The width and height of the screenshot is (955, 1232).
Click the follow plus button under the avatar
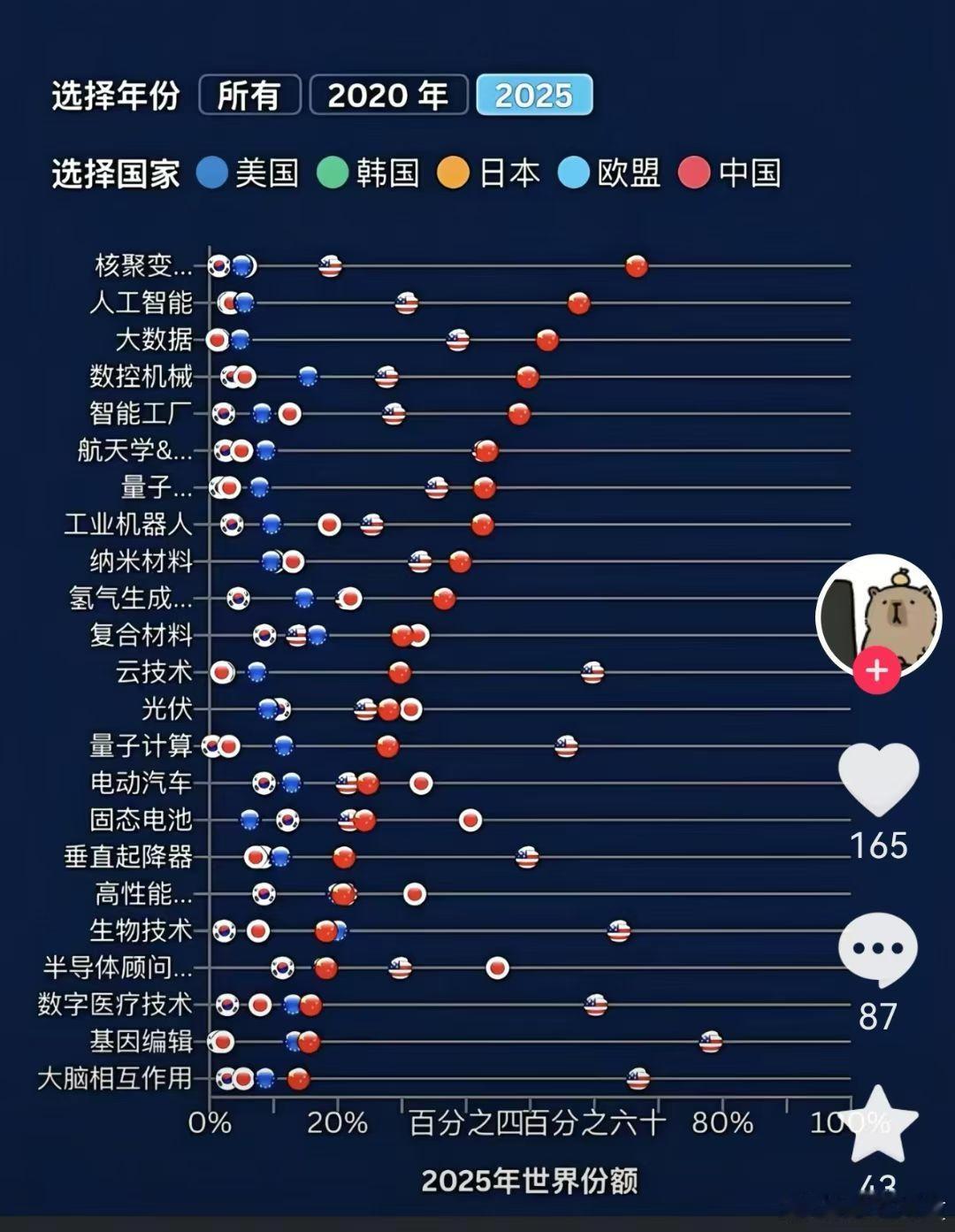[x=876, y=671]
